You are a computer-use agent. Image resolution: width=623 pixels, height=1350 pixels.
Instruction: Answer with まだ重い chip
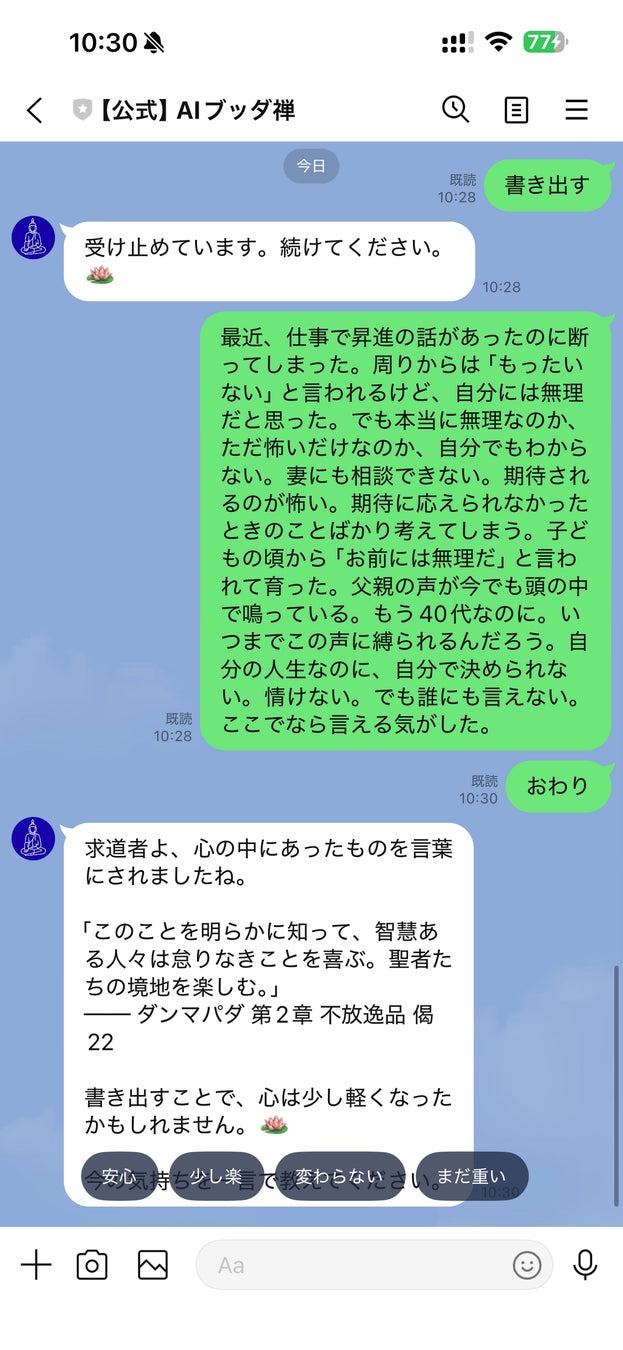coord(471,1176)
